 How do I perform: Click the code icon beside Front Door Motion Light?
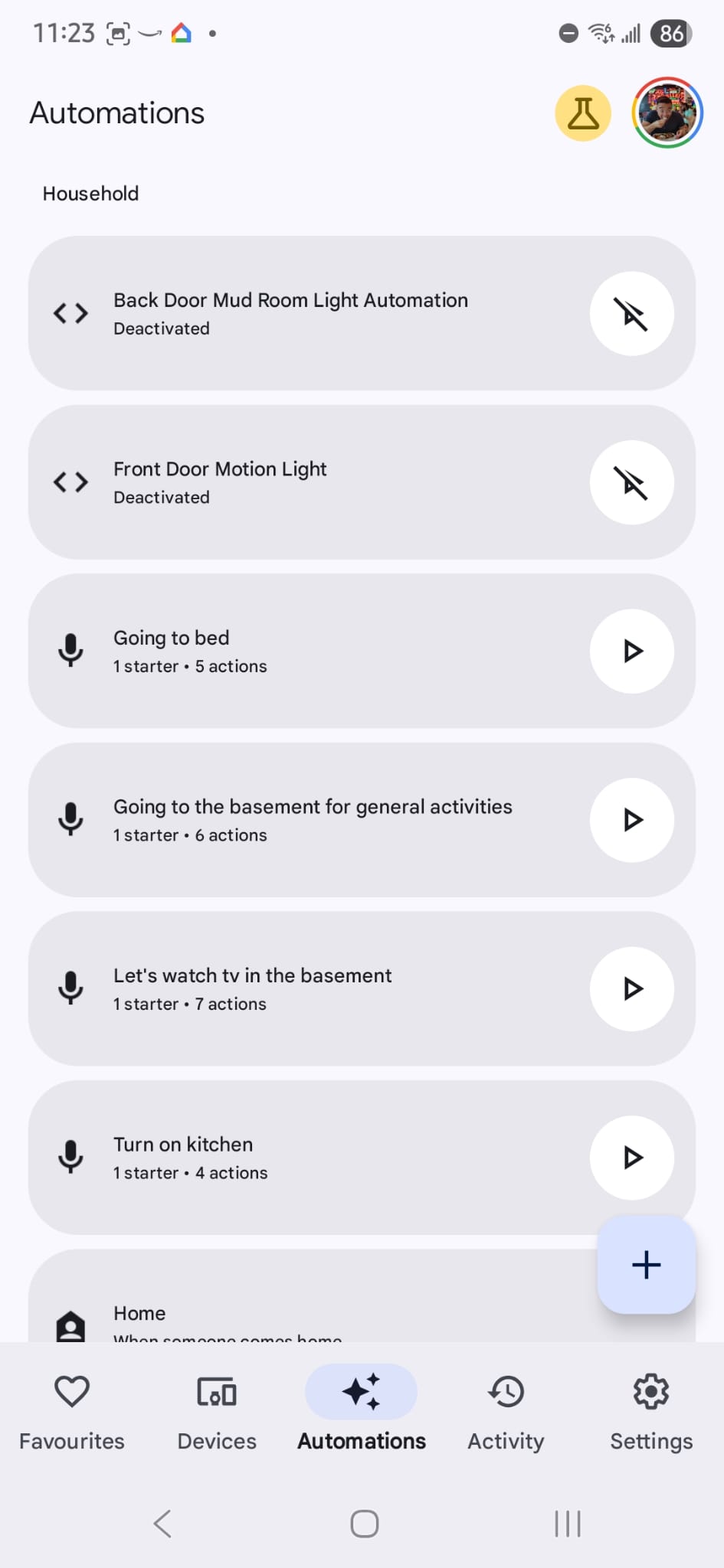point(70,482)
